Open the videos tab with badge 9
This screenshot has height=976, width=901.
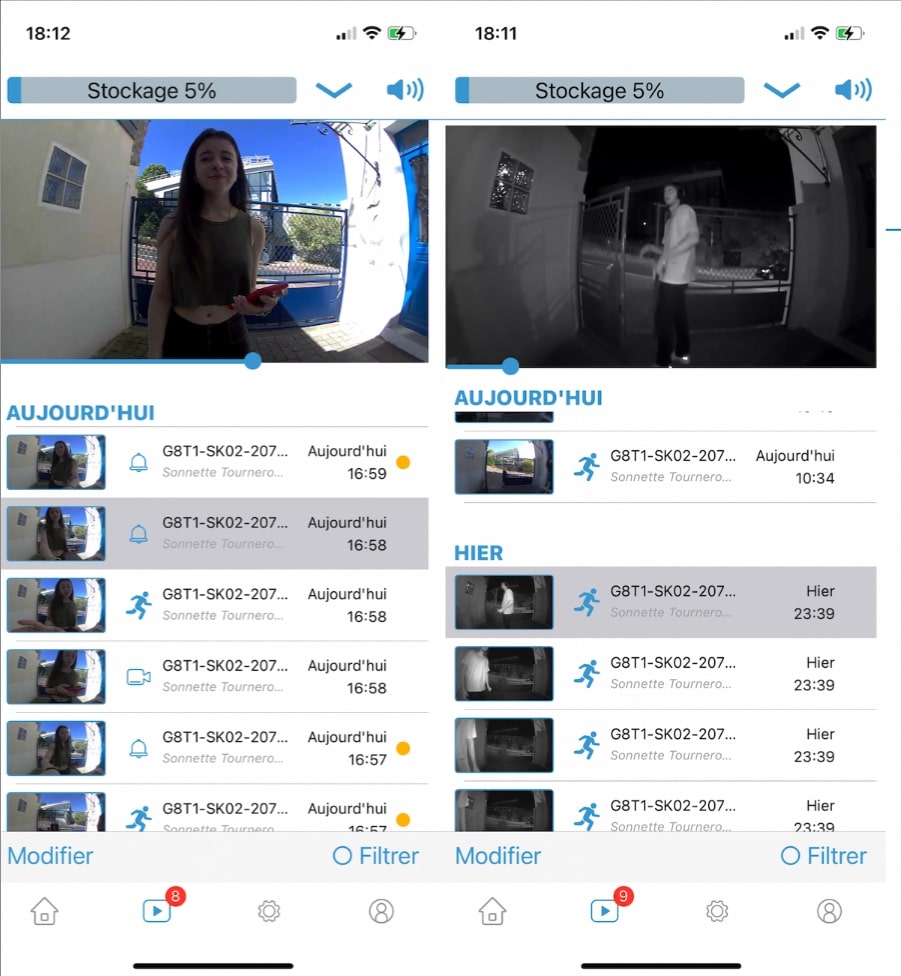(x=604, y=910)
